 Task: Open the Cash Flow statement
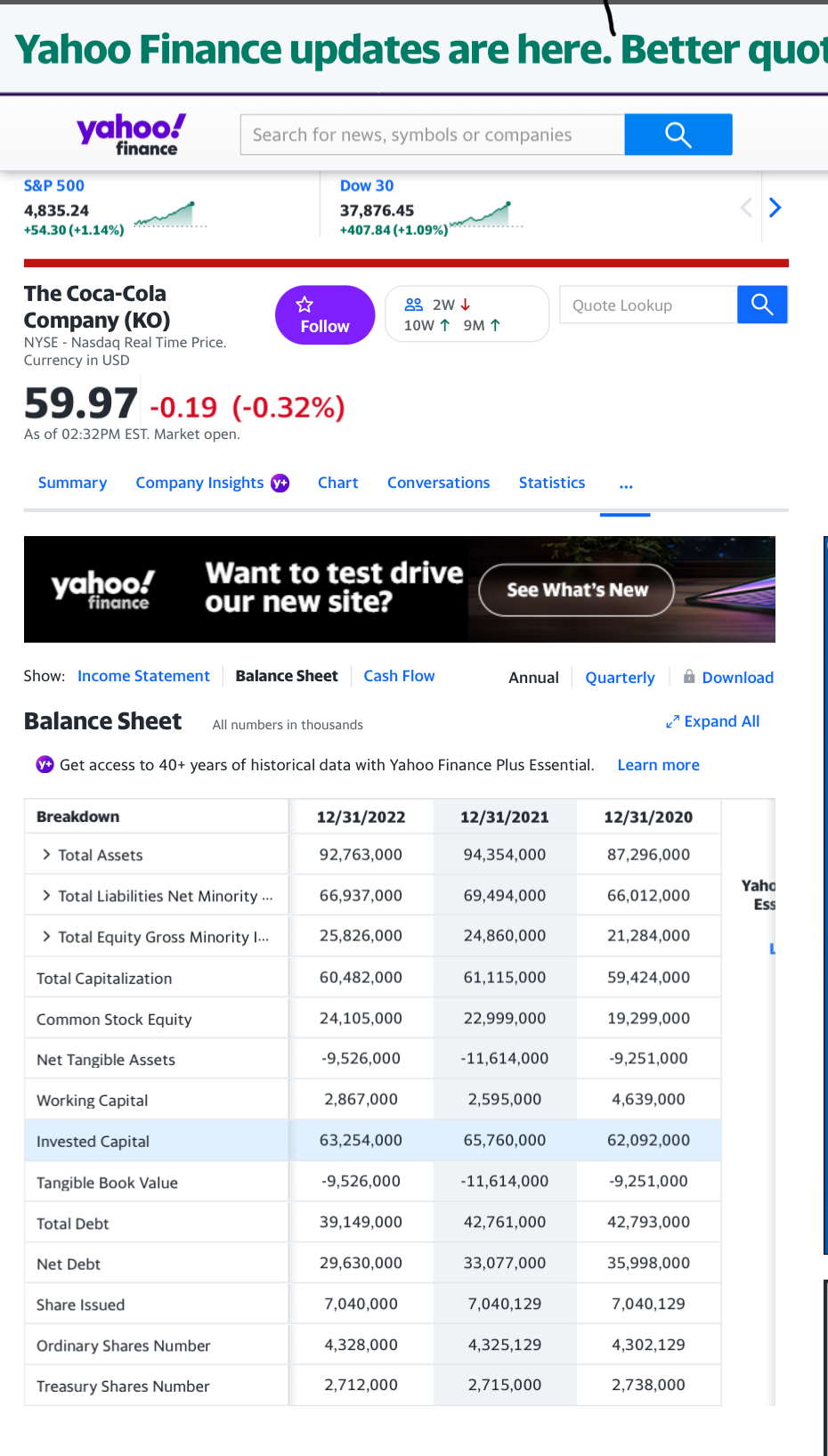tap(399, 676)
